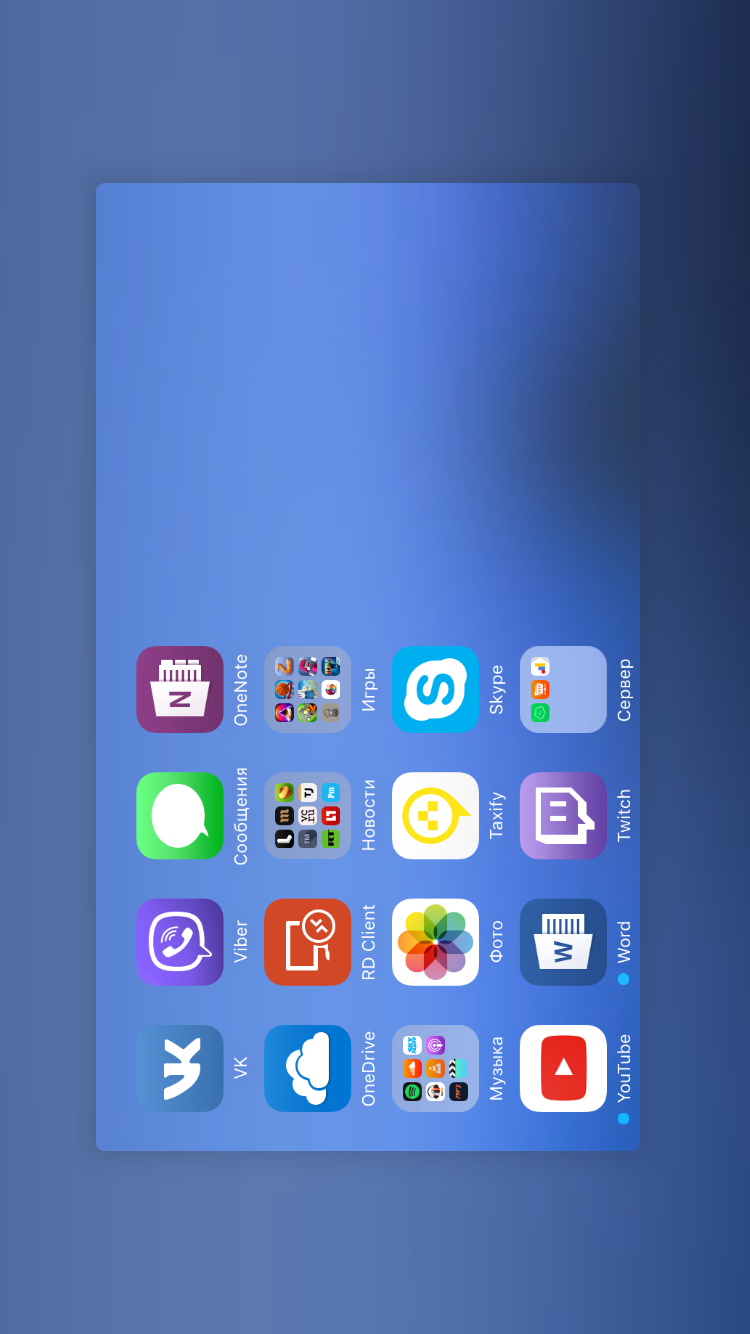Open the RD Client app
750x1334 pixels.
pyautogui.click(x=307, y=942)
